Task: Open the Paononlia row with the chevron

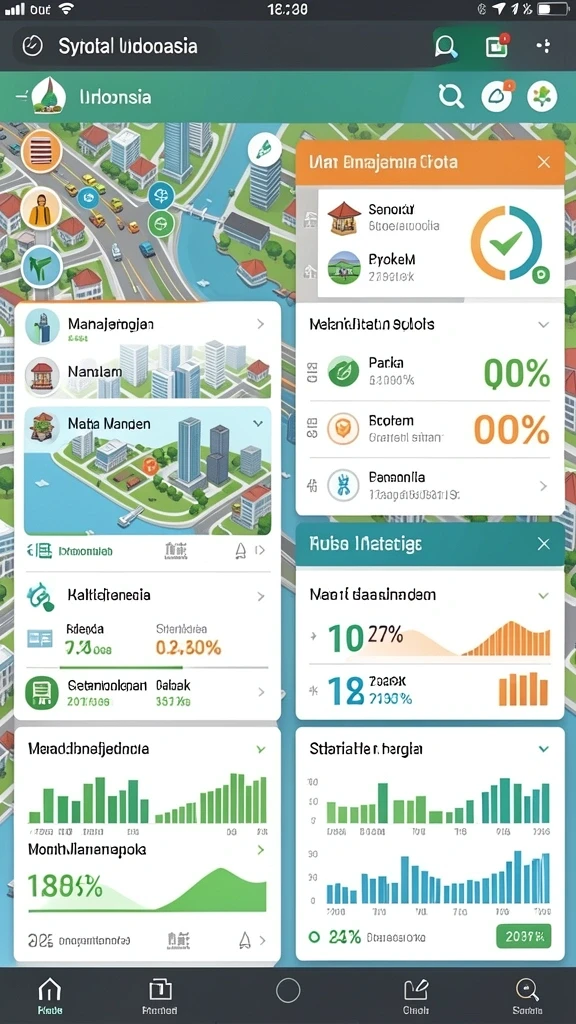Action: (x=430, y=486)
